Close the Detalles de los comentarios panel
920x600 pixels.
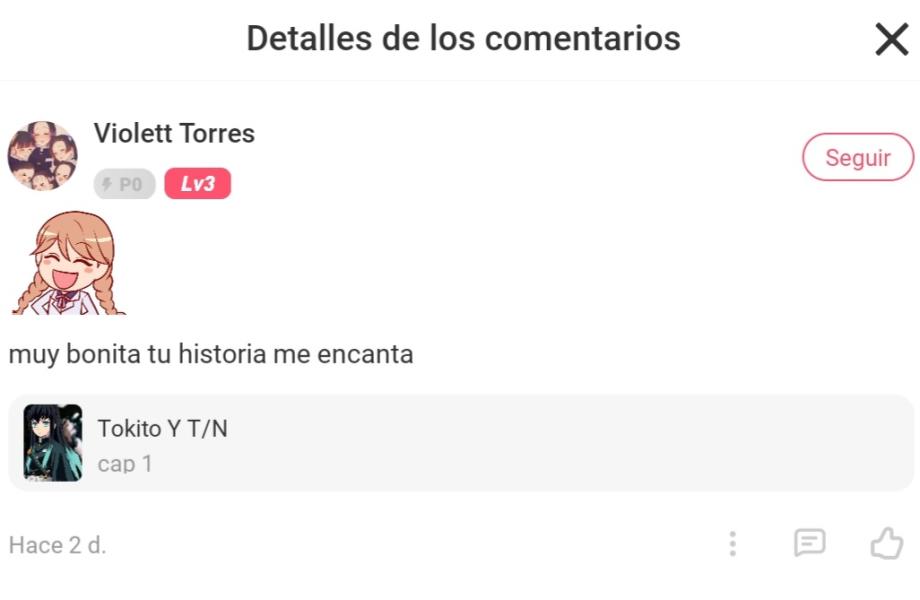891,40
